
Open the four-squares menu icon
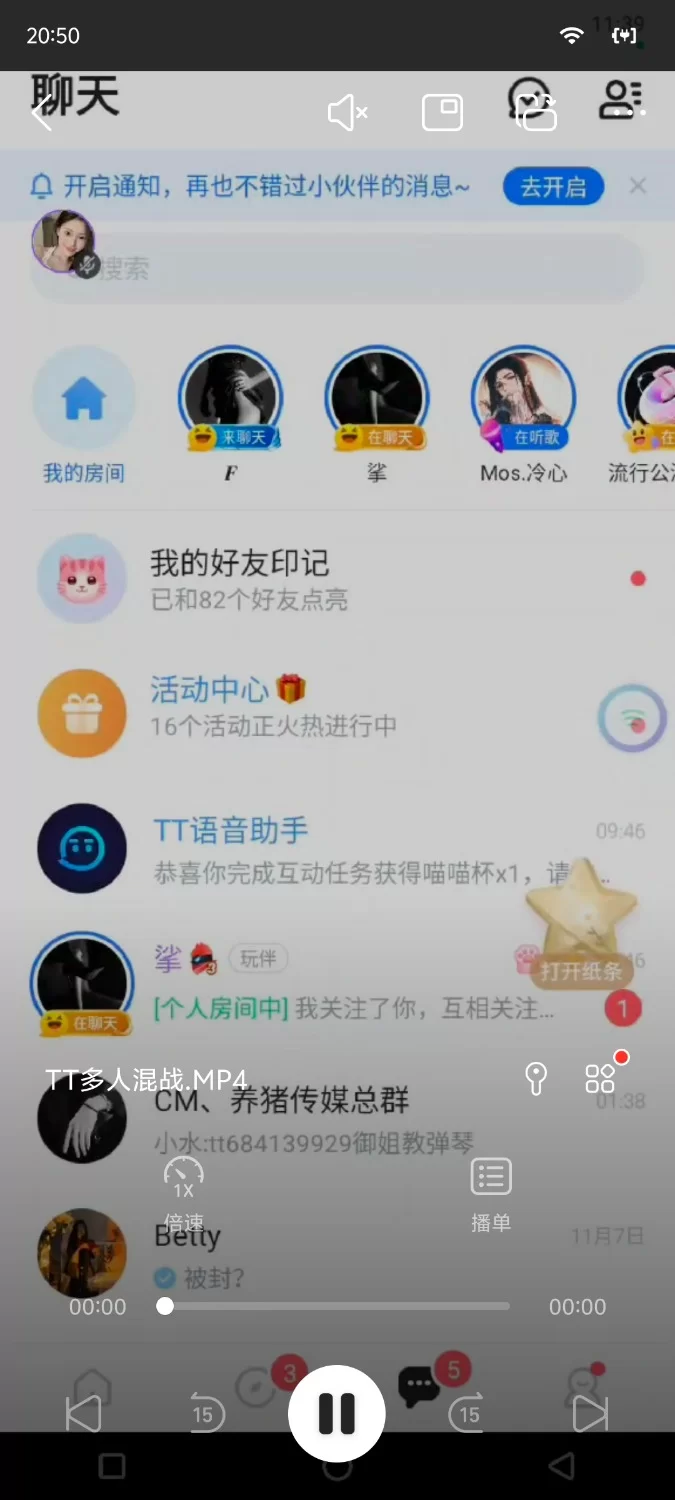[x=600, y=1078]
